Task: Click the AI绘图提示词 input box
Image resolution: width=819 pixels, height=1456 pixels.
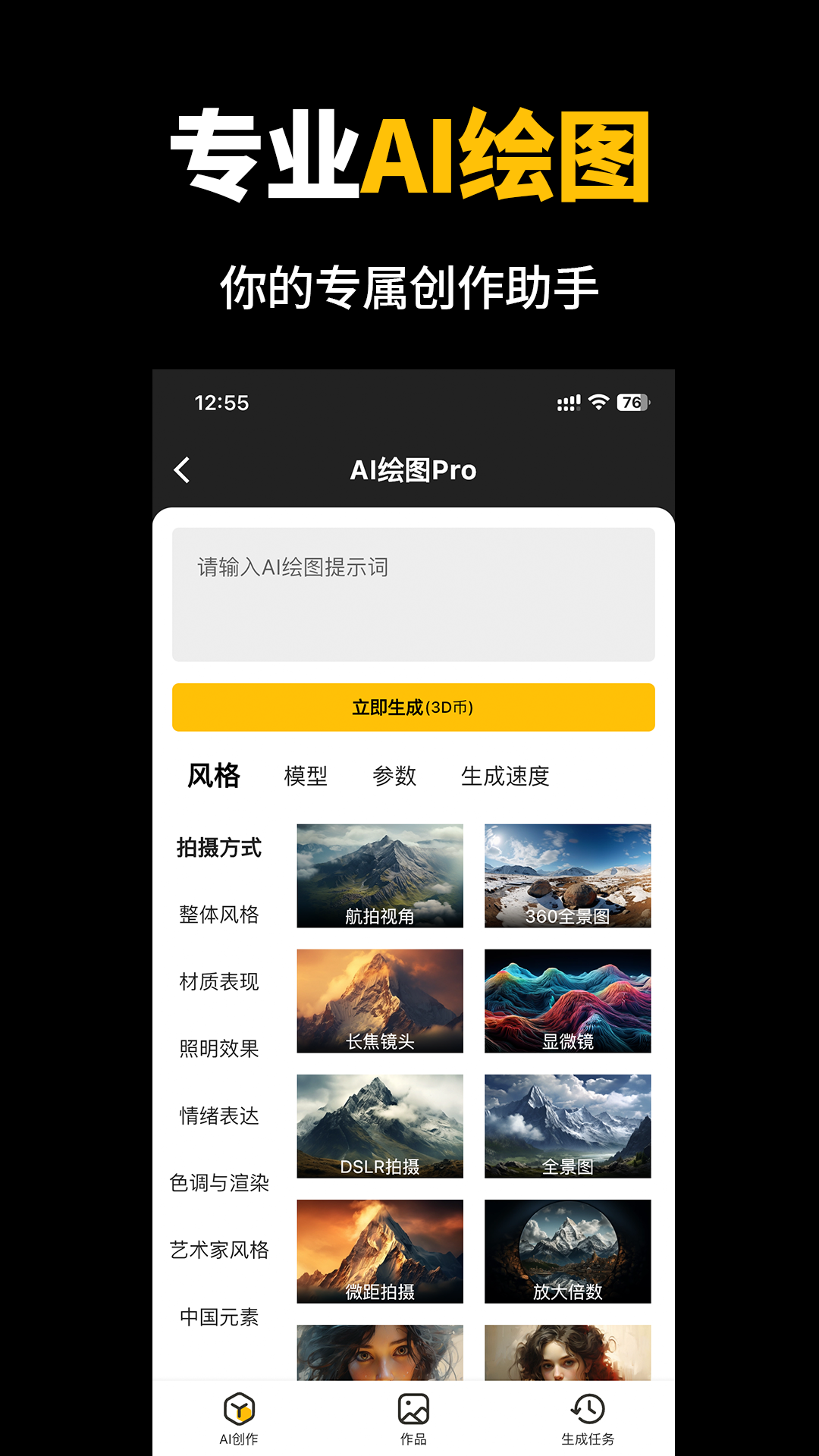Action: pos(413,595)
